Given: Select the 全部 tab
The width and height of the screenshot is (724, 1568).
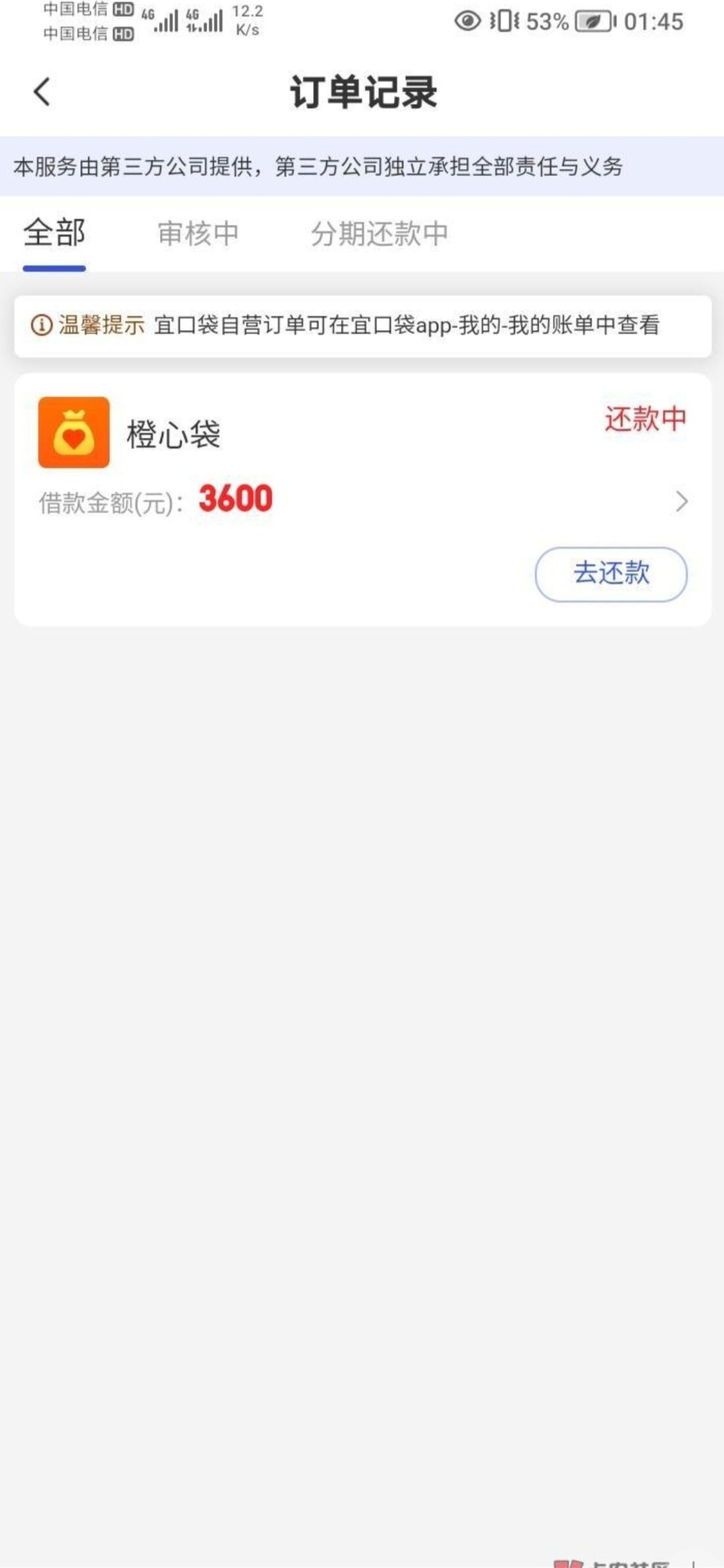Looking at the screenshot, I should click(54, 233).
